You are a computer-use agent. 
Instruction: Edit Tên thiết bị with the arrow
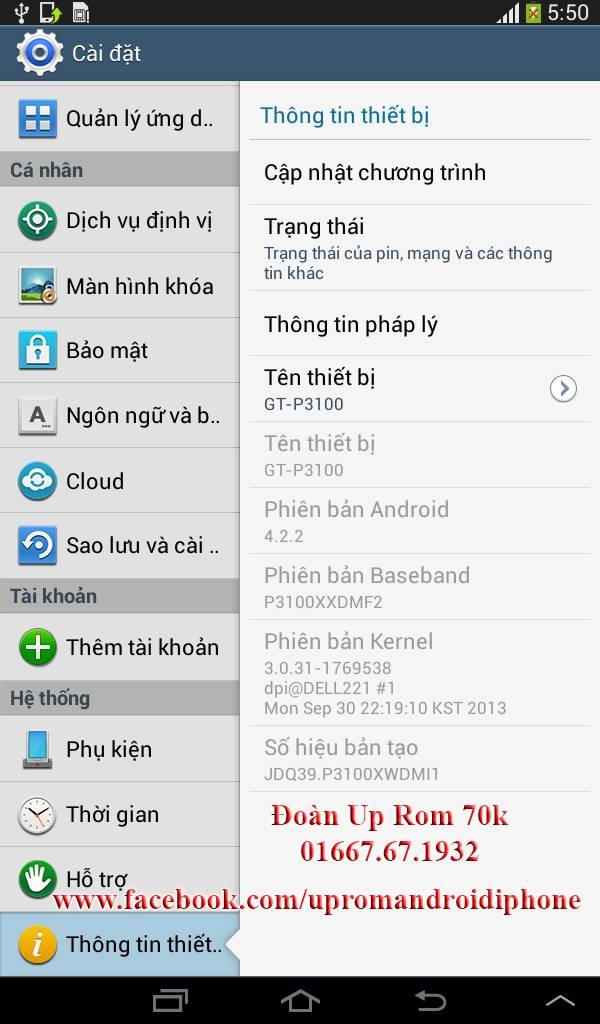[563, 389]
